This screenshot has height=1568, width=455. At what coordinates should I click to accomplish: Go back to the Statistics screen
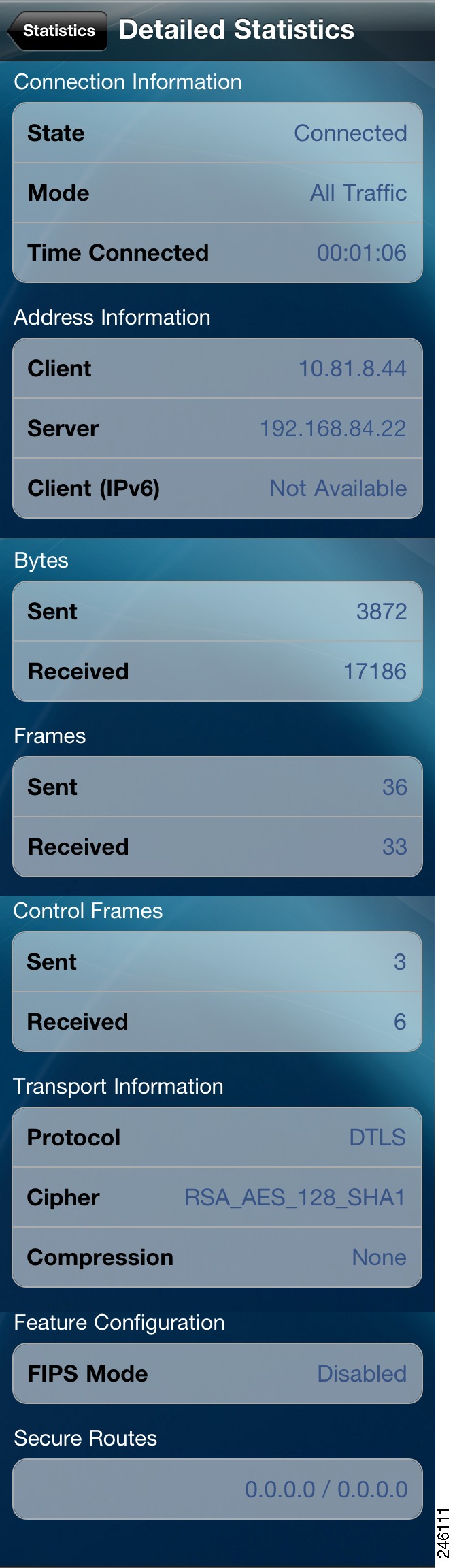[57, 31]
